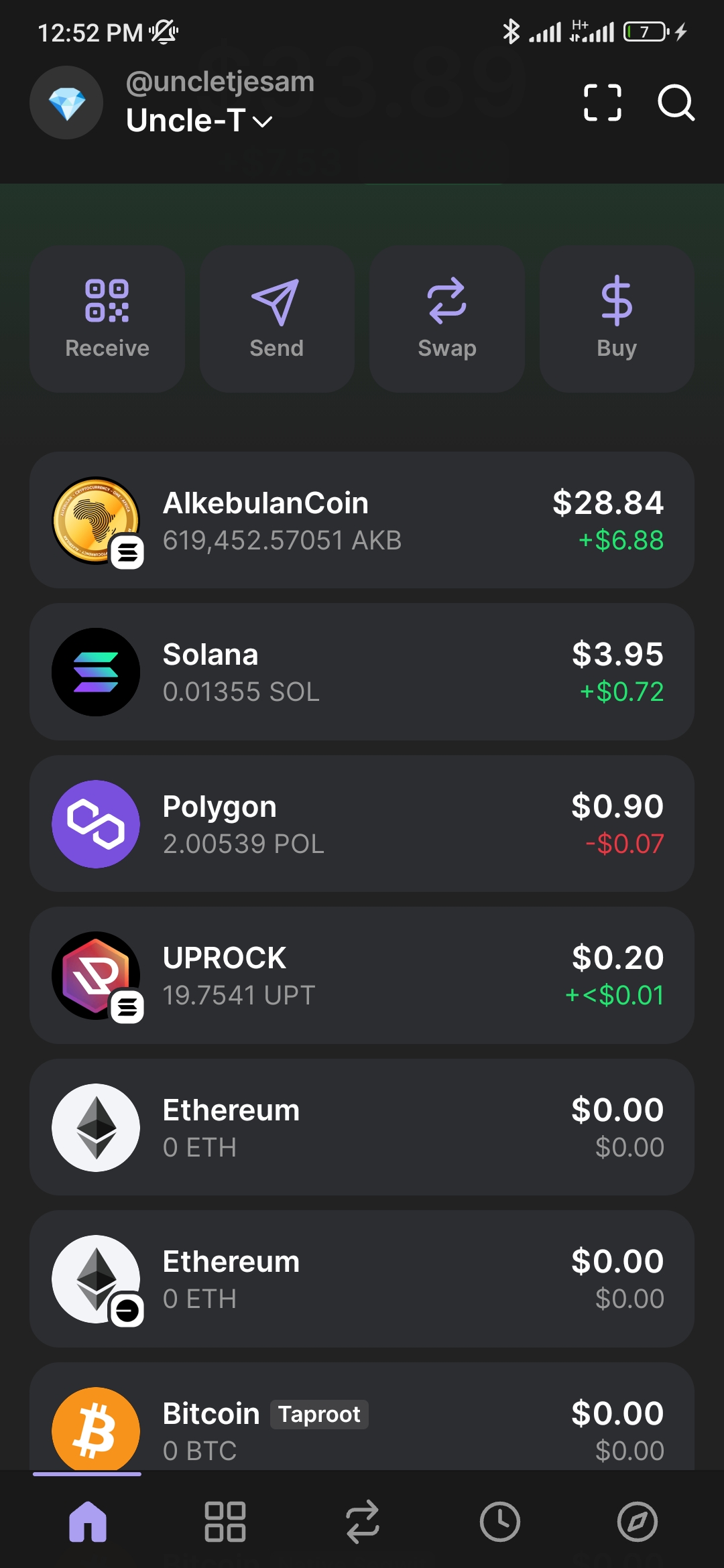
Task: Switch to the swap tab in bottom bar
Action: (x=362, y=1522)
